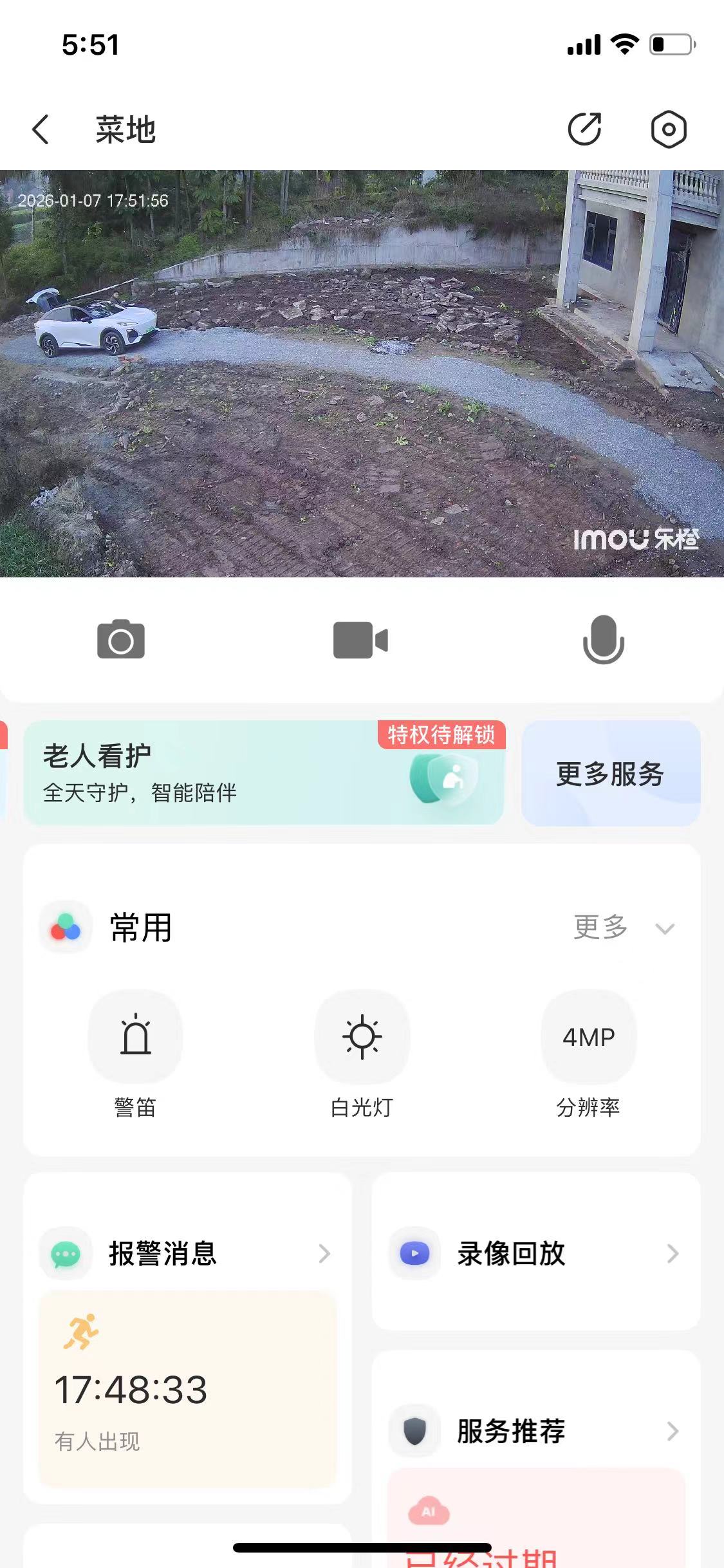
Task: Turn on the 白光灯 light
Action: (x=362, y=1037)
